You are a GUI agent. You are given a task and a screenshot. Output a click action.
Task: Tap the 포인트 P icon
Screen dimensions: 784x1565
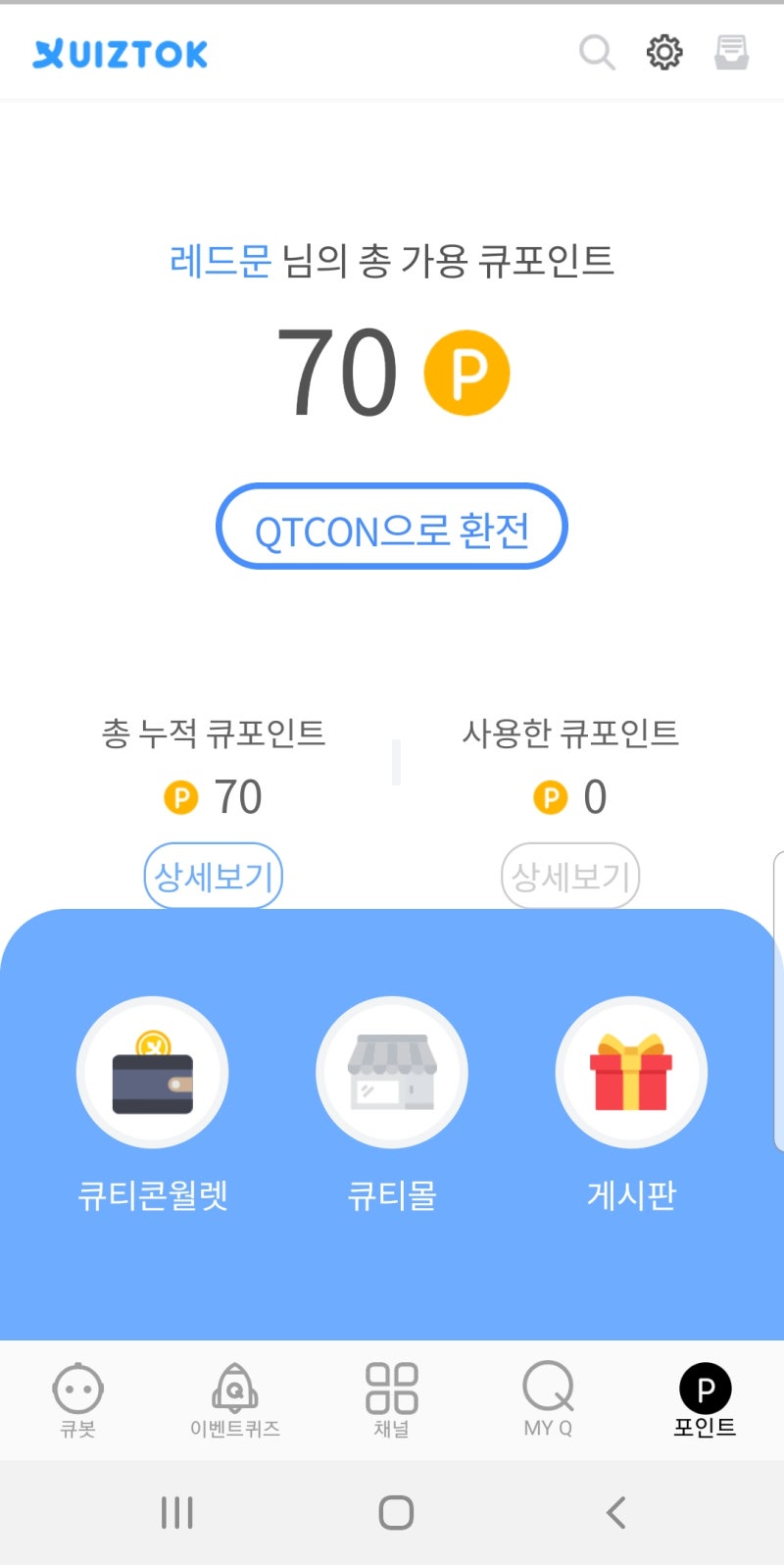point(704,1388)
